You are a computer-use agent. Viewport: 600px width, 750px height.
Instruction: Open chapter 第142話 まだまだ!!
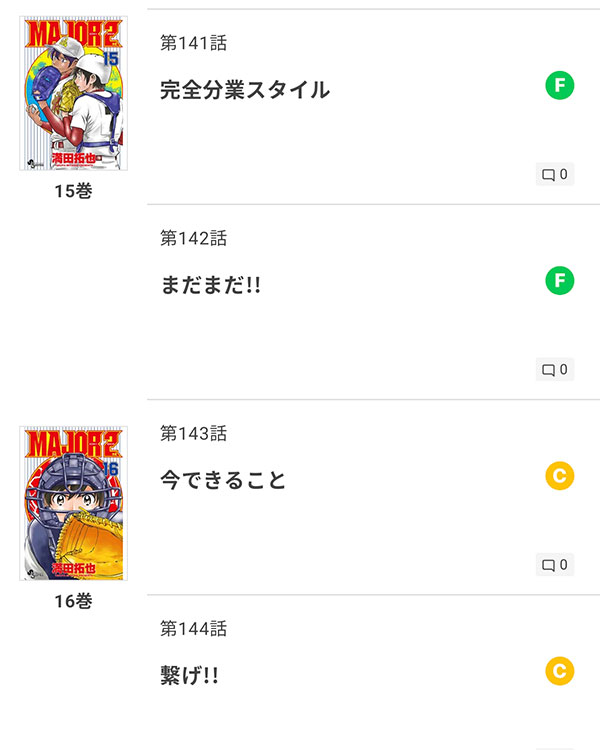211,285
